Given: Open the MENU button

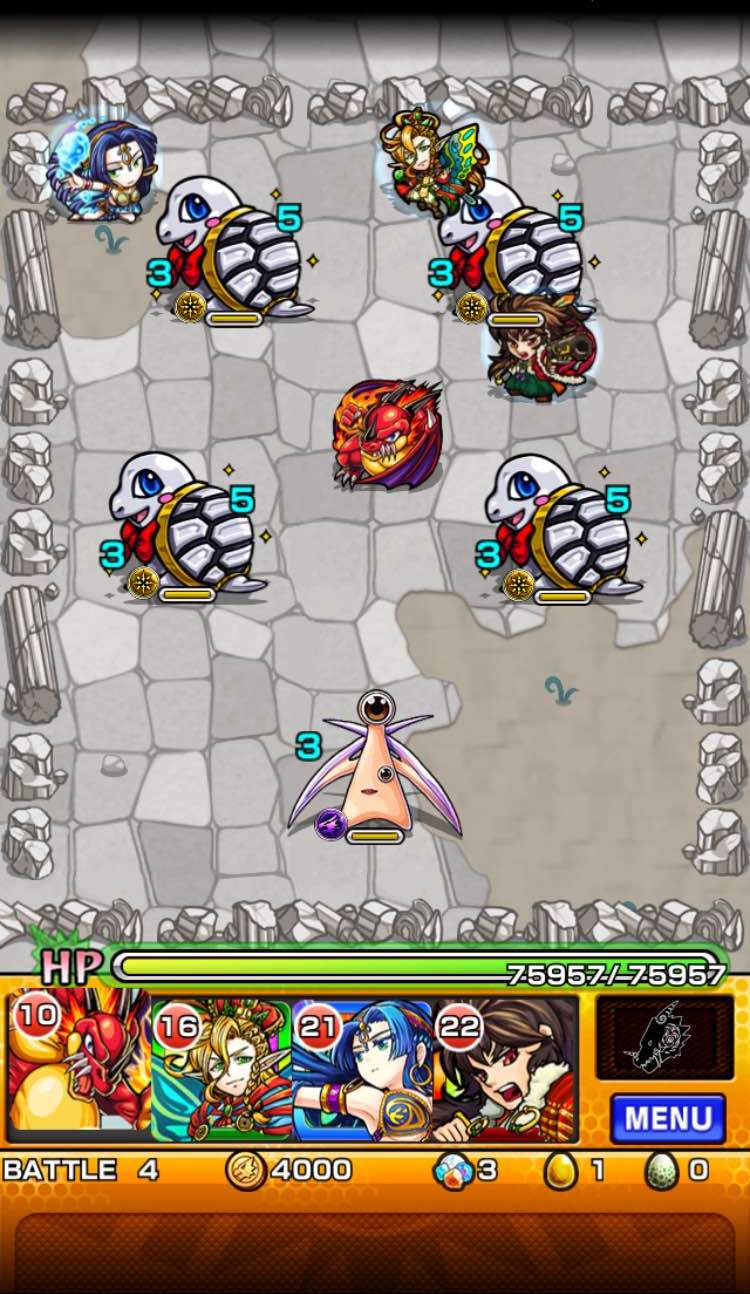Looking at the screenshot, I should coord(667,1117).
